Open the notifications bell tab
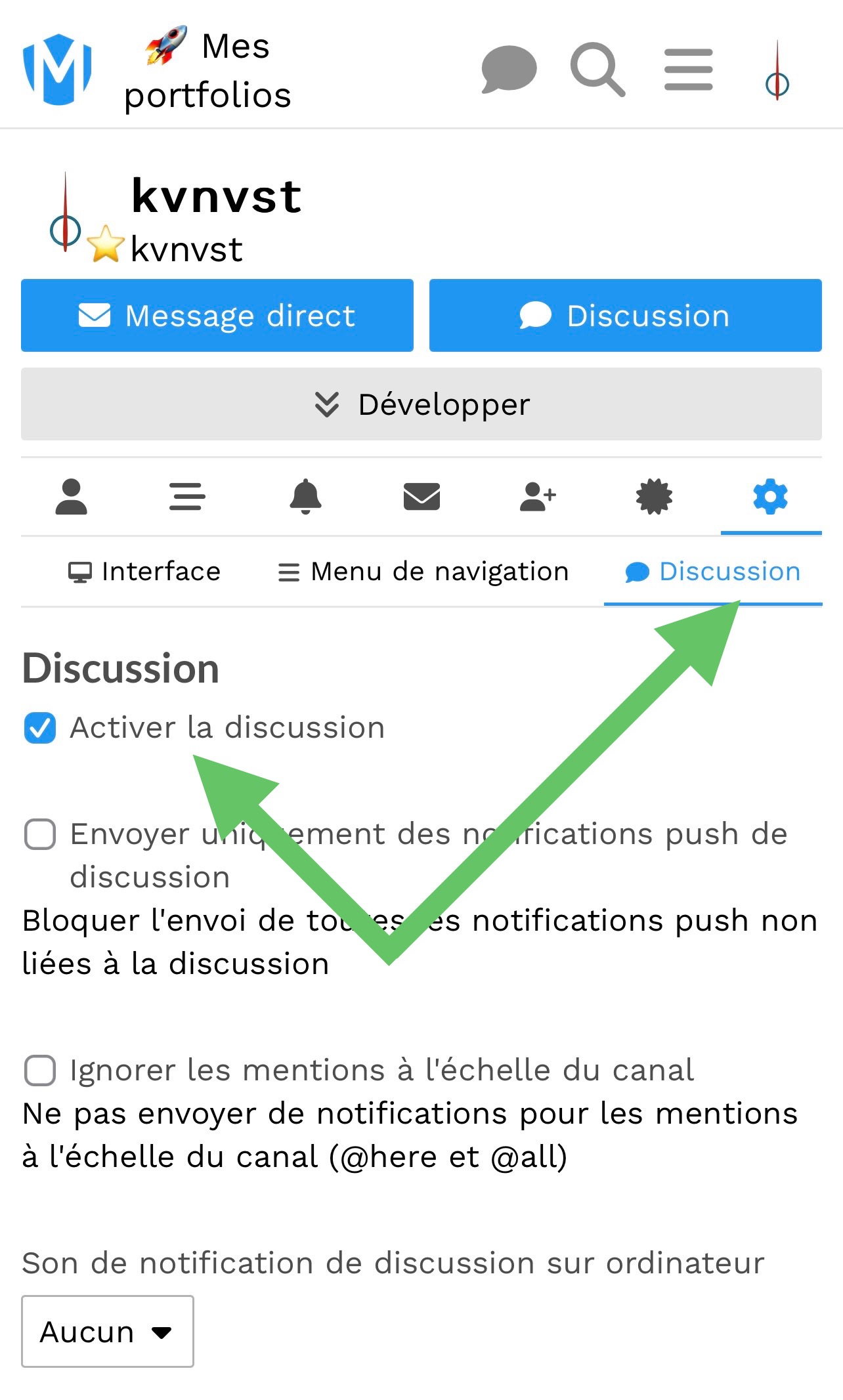This screenshot has height=1400, width=843. point(305,497)
